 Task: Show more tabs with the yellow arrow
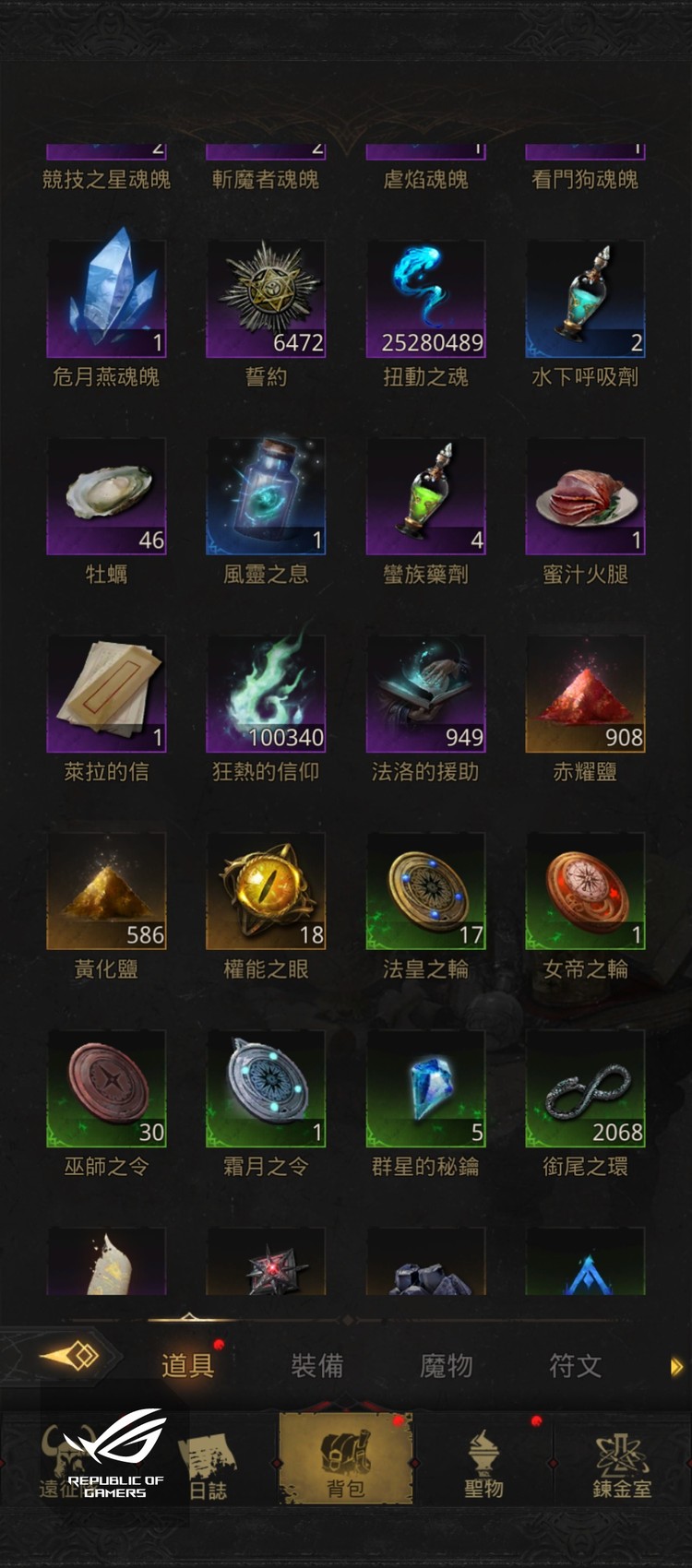click(x=676, y=1367)
